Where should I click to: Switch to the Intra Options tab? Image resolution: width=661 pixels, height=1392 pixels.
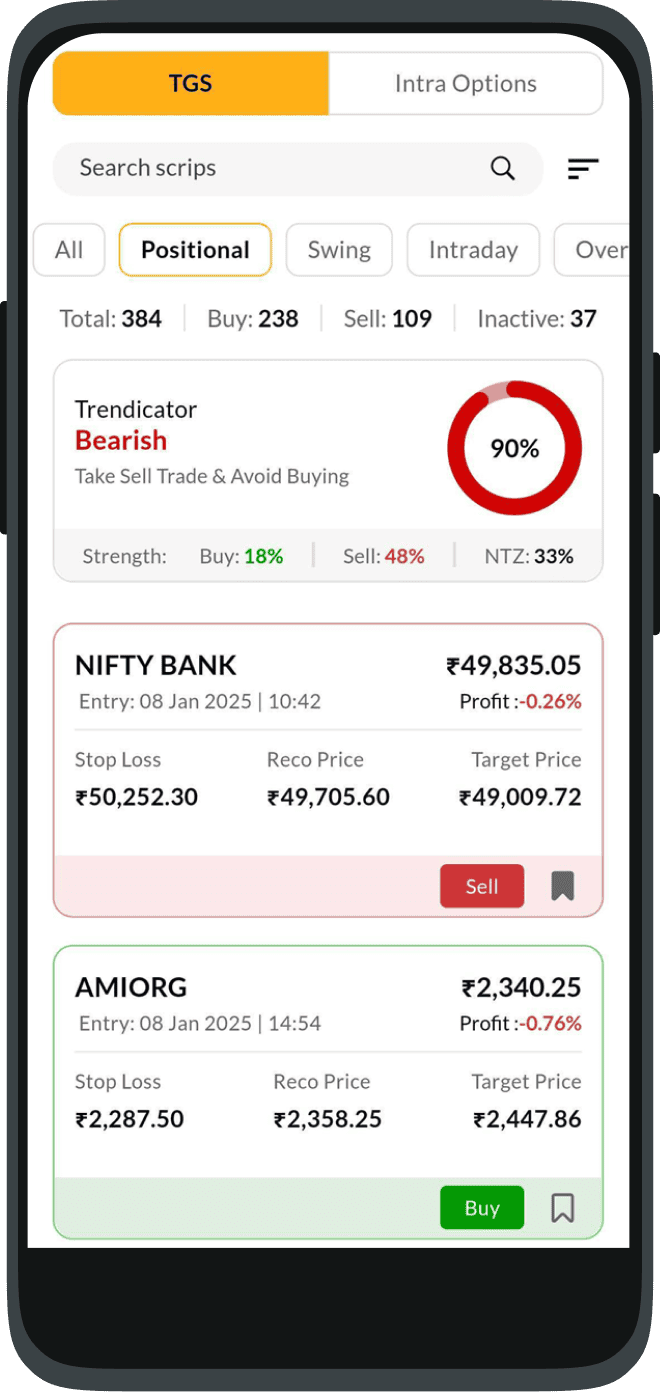tap(466, 84)
